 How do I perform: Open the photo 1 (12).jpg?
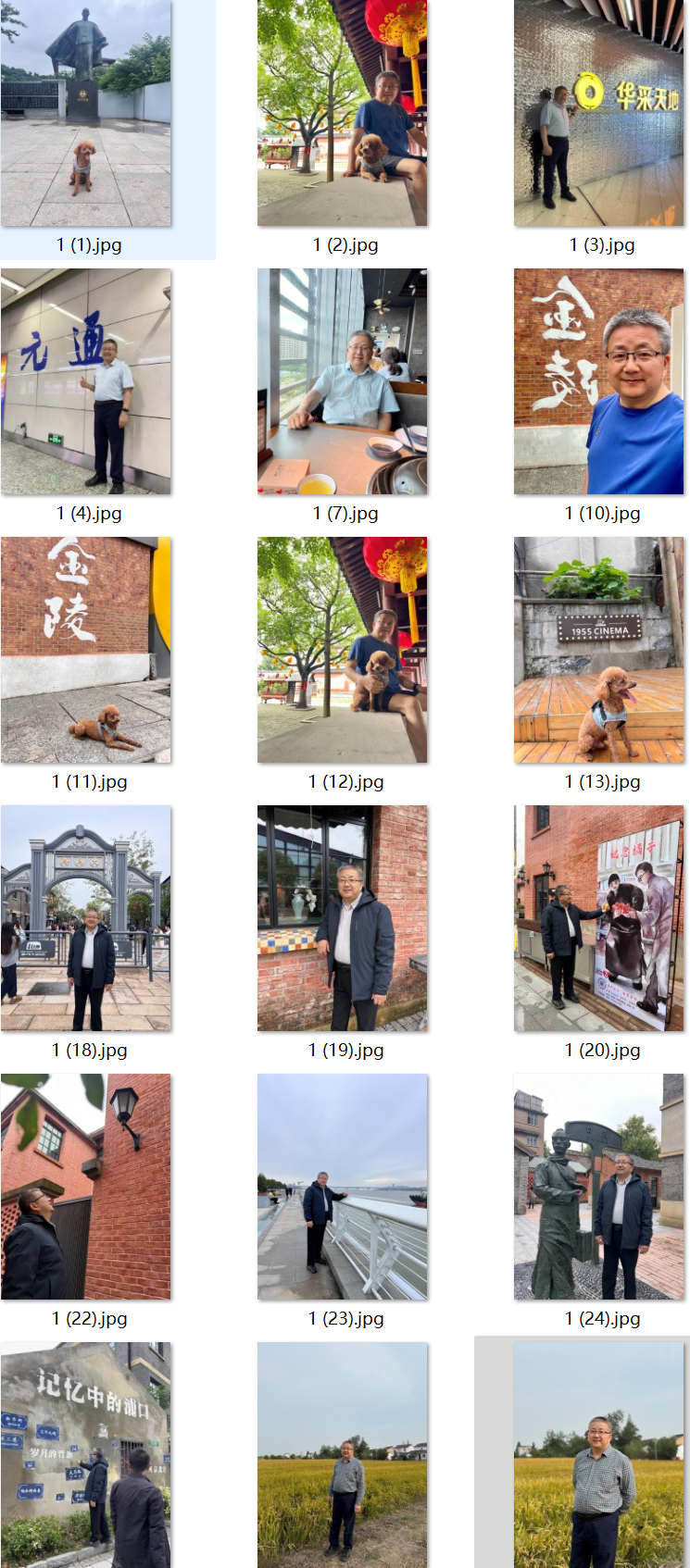(343, 650)
